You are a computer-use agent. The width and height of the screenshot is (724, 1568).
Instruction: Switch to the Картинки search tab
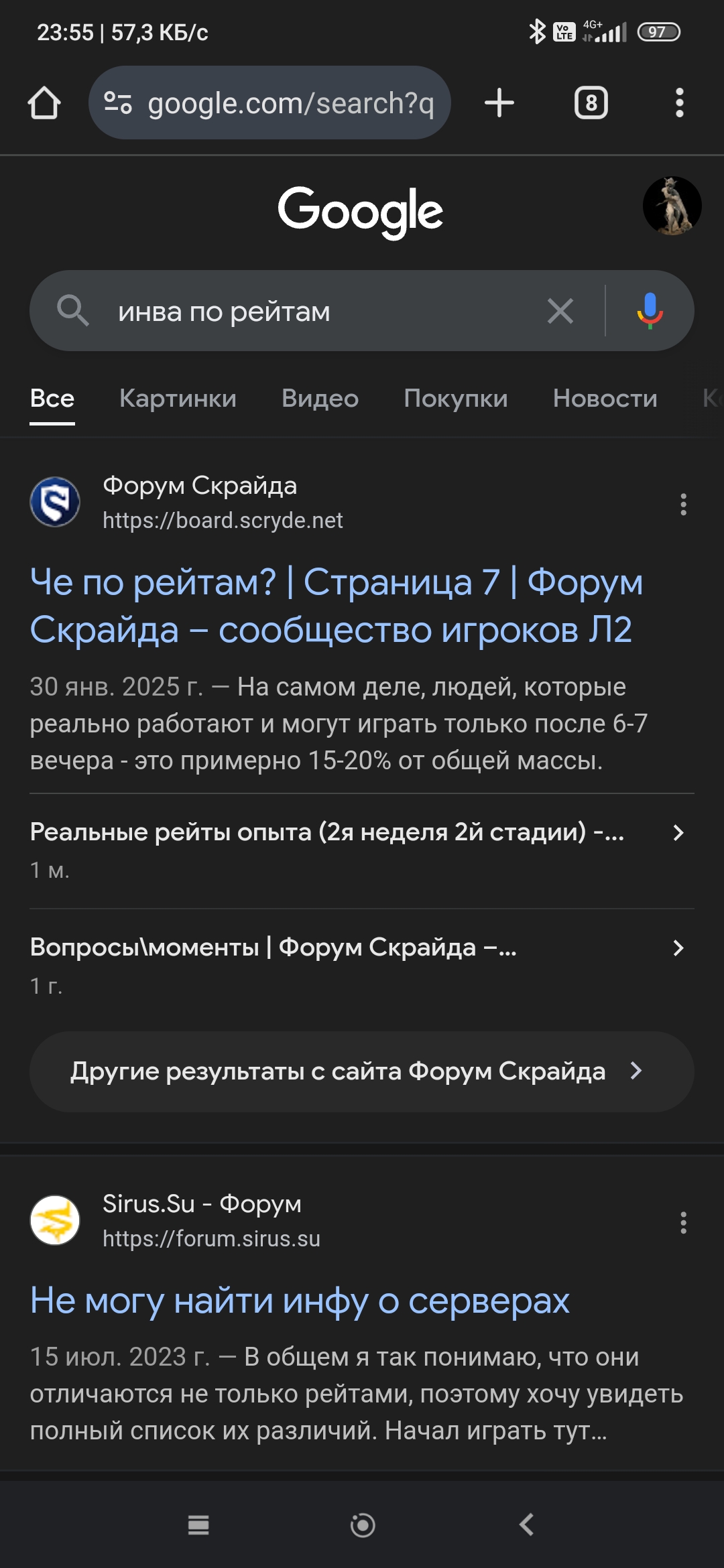(178, 398)
